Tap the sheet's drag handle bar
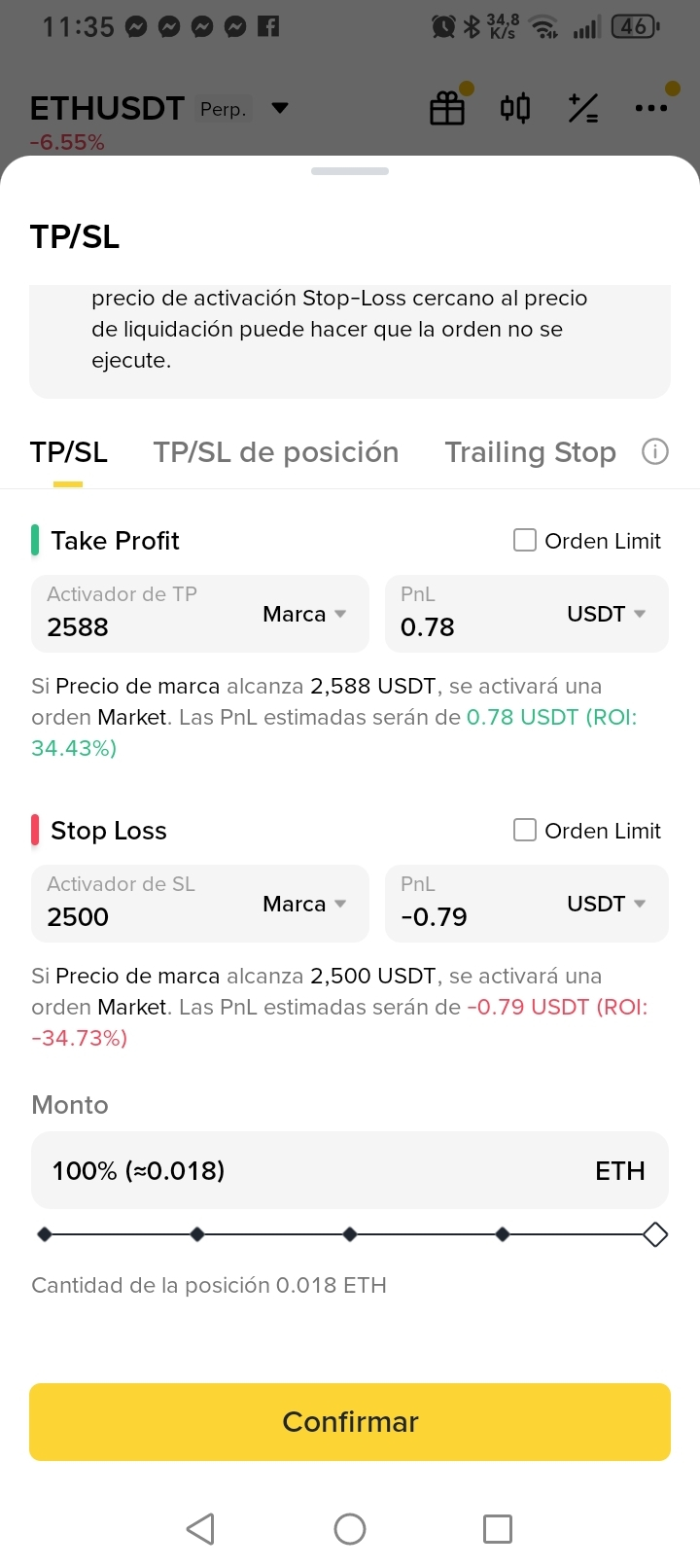This screenshot has height=1568, width=700. 350,171
